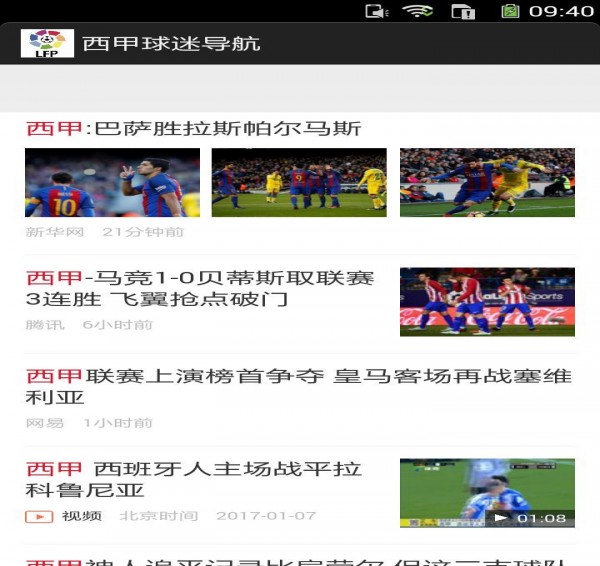
Task: Open the video 西班牙人主场战平拉科鲁尼亚
Action: click(193, 479)
